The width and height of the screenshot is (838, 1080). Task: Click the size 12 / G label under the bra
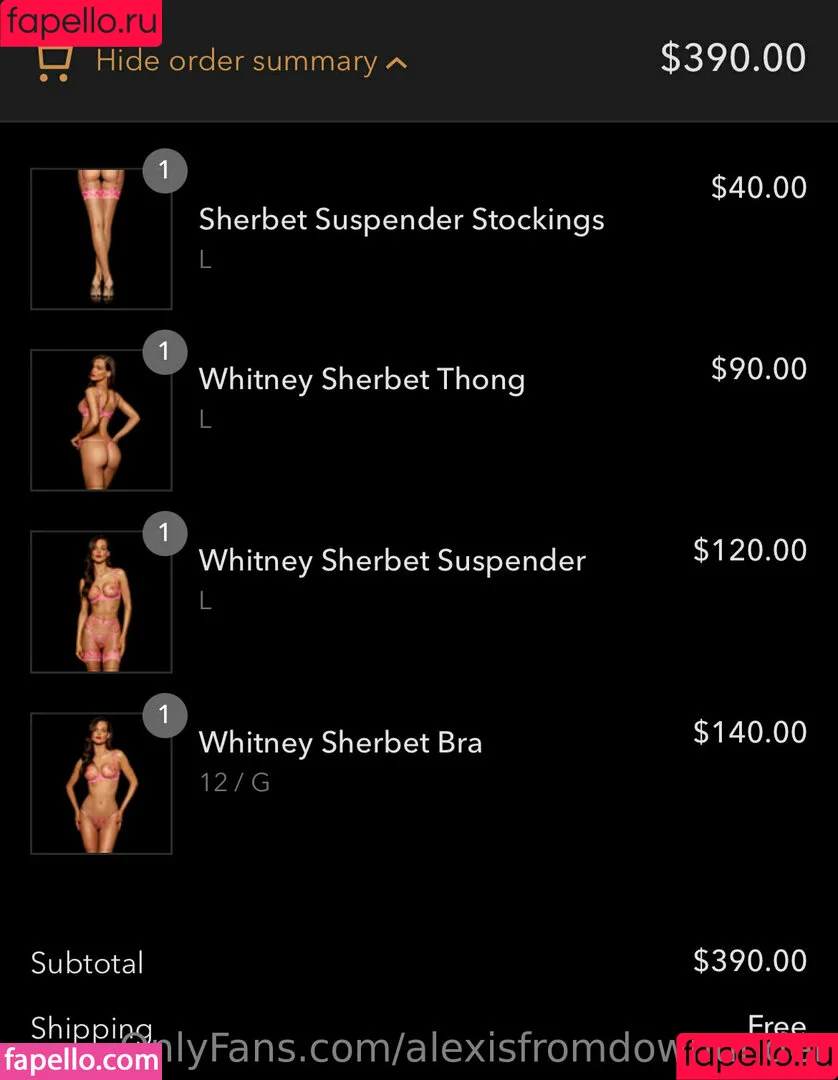[x=233, y=782]
